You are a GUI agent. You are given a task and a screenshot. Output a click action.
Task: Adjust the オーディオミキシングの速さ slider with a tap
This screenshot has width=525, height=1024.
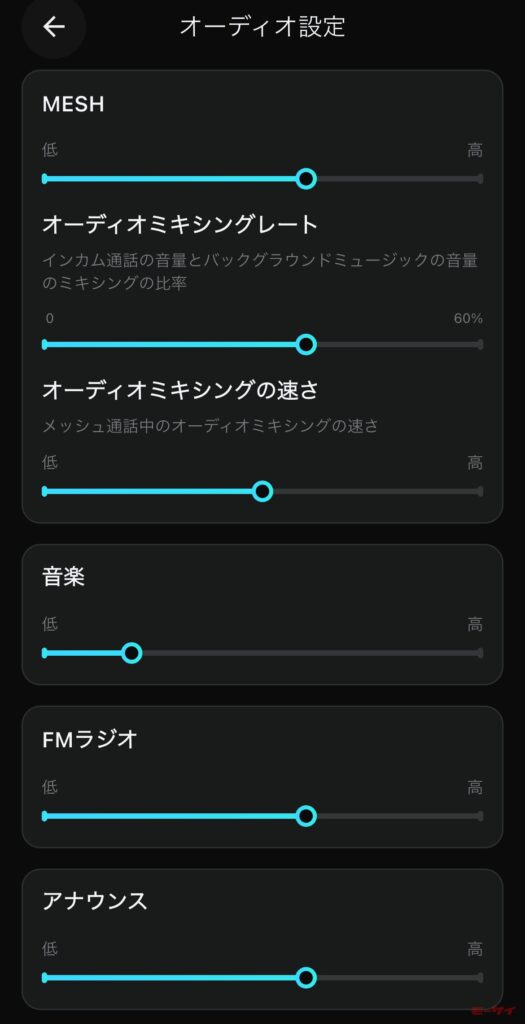[262, 491]
